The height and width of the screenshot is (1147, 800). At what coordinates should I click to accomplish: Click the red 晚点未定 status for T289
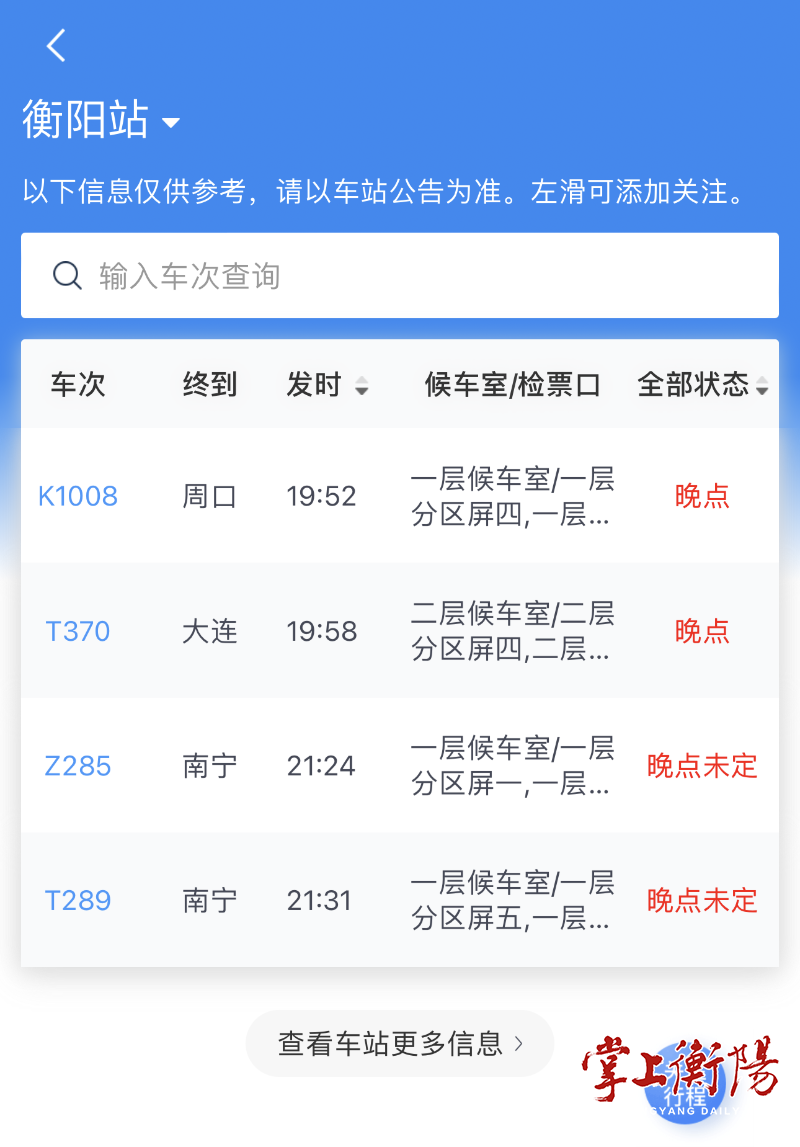pyautogui.click(x=702, y=901)
